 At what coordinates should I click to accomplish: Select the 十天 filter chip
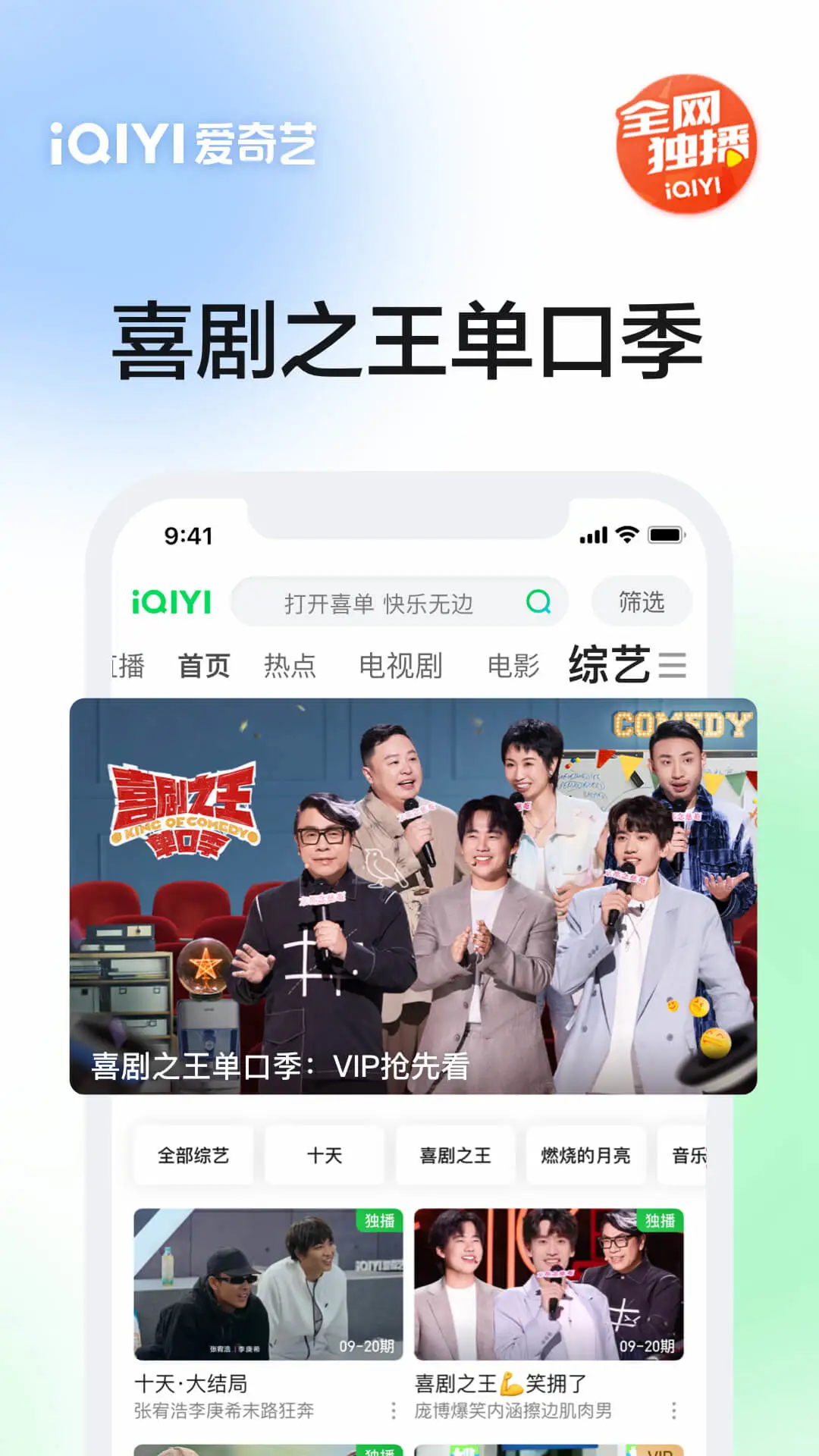click(x=325, y=1155)
